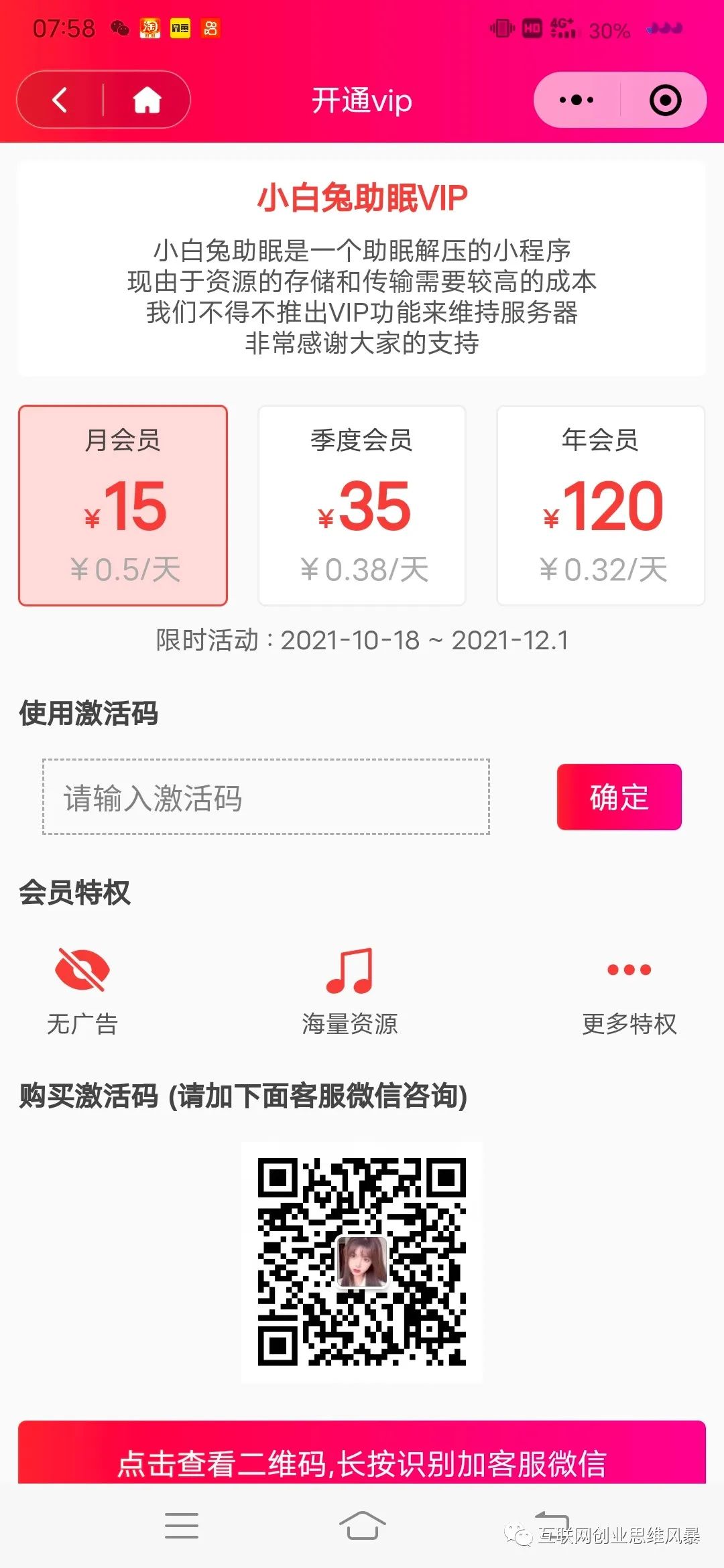Pick the 年会员 ¥120 plan
Screen dimensions: 724x1568
point(601,505)
